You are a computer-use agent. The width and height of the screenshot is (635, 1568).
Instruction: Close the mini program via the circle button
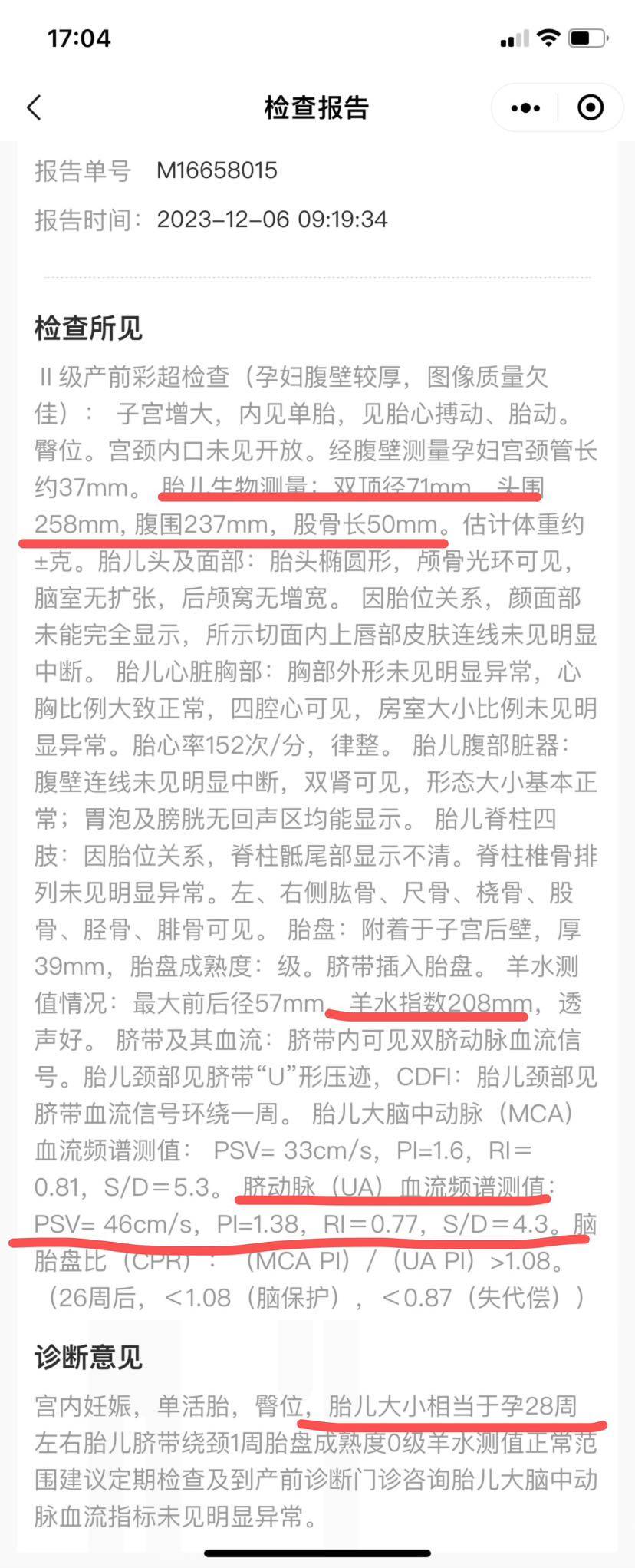(x=590, y=108)
